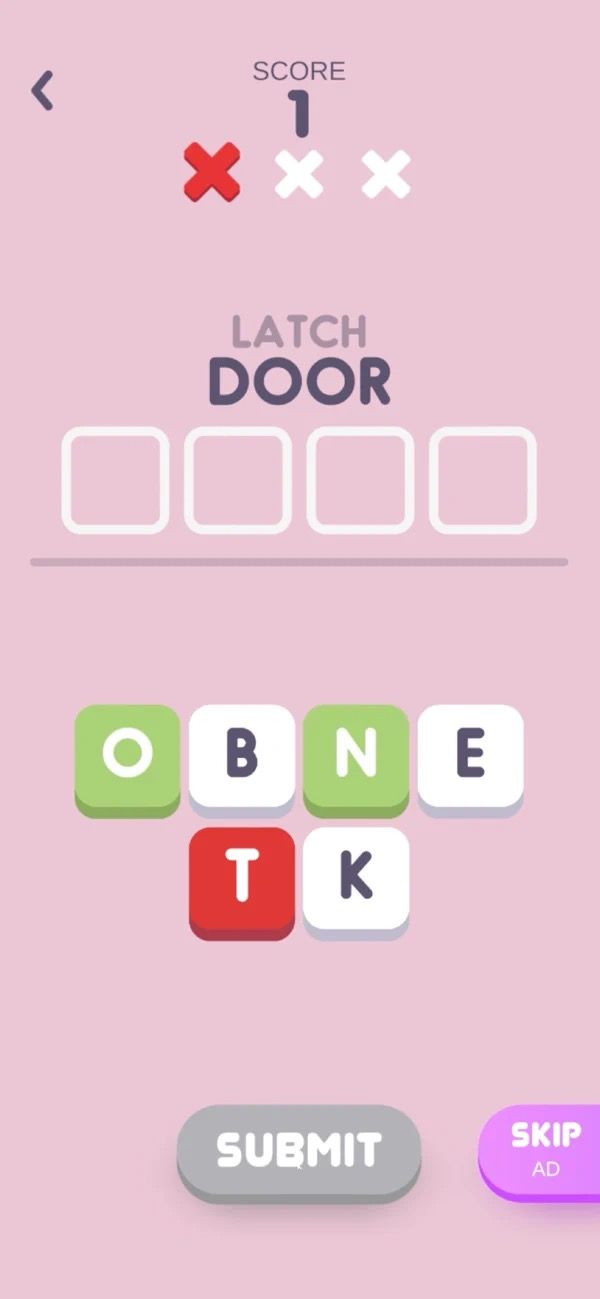
Task: Select the red letter T tile
Action: pos(242,878)
